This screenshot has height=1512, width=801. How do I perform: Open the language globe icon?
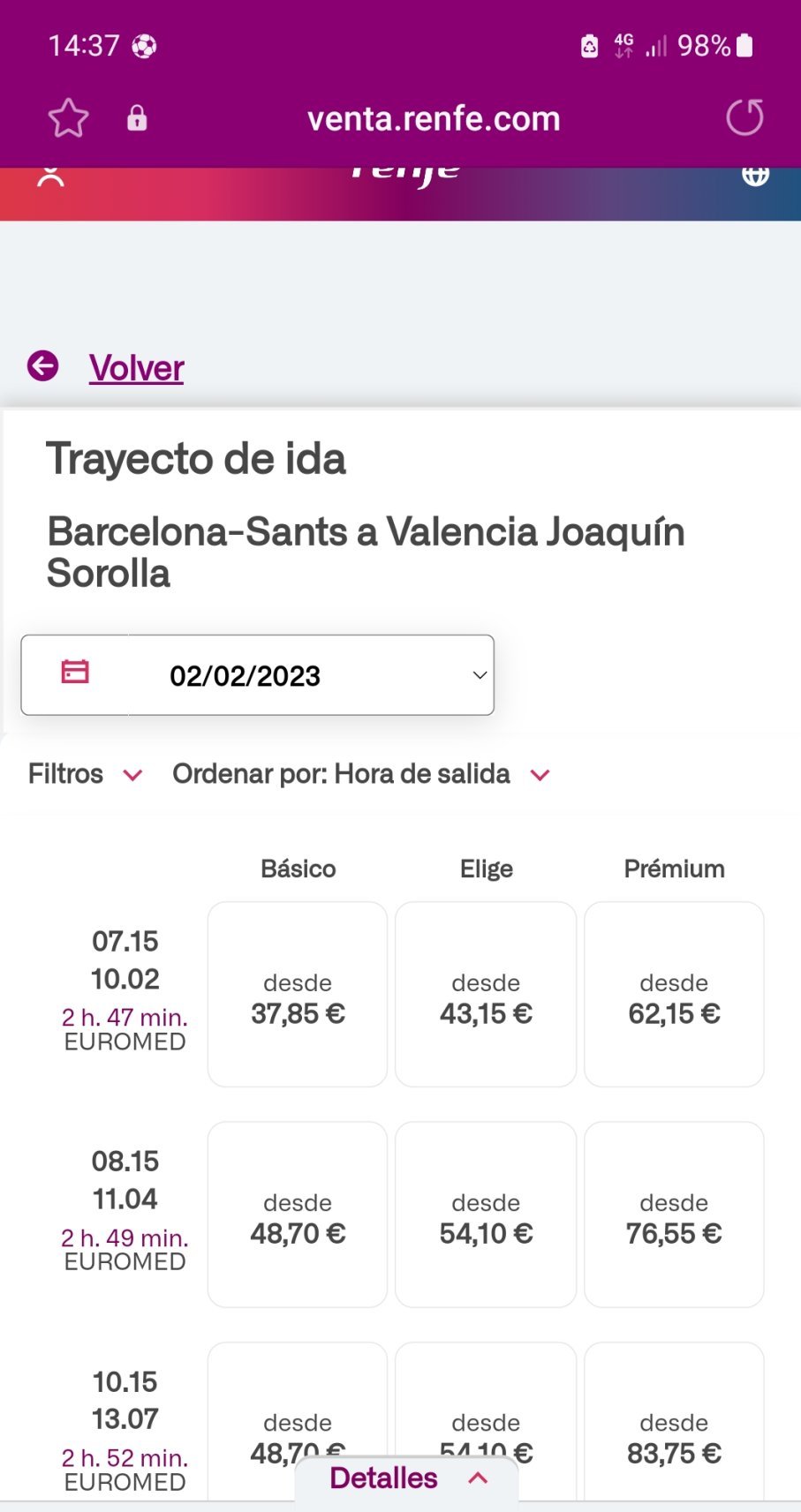(x=755, y=175)
